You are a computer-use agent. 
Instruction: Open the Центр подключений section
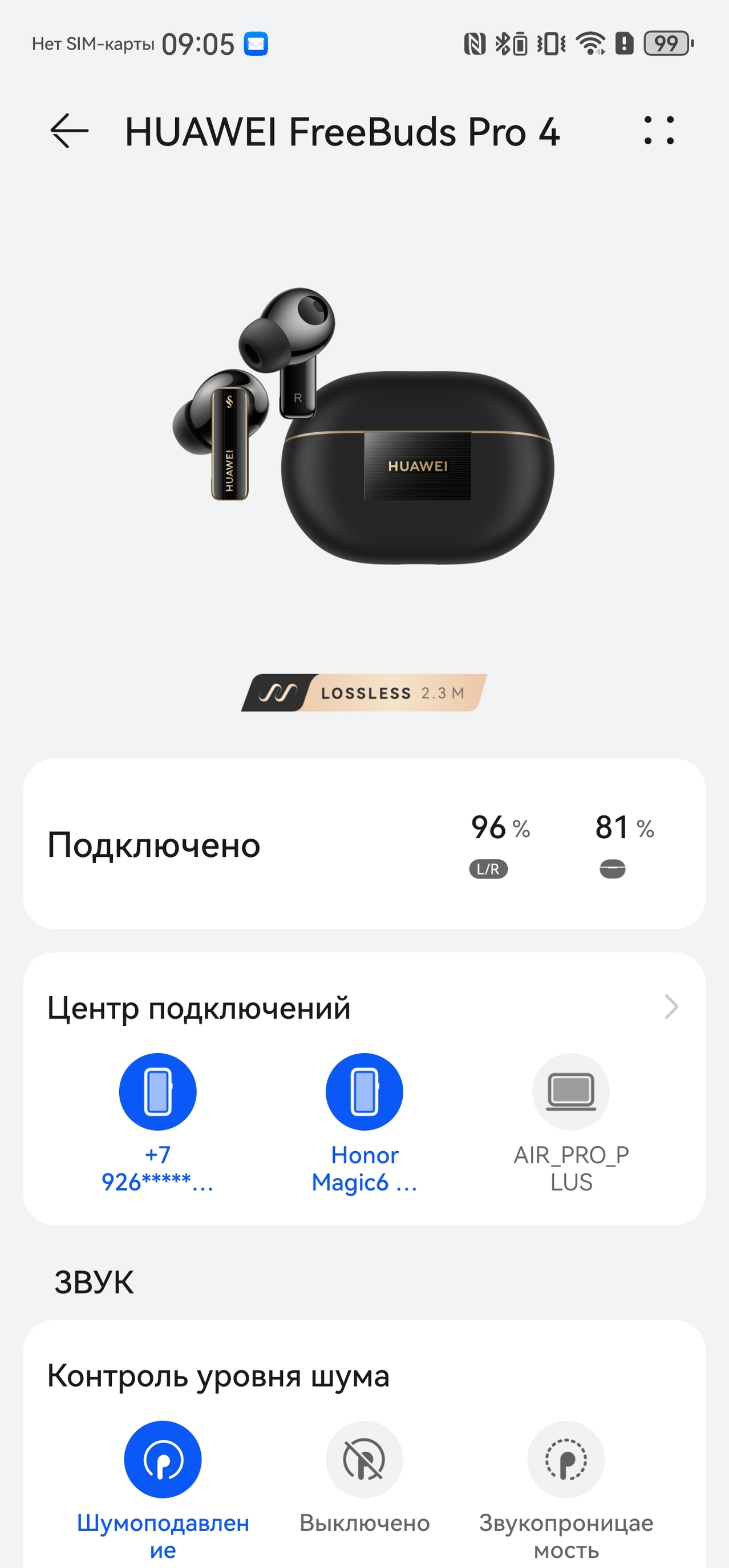pos(670,1007)
